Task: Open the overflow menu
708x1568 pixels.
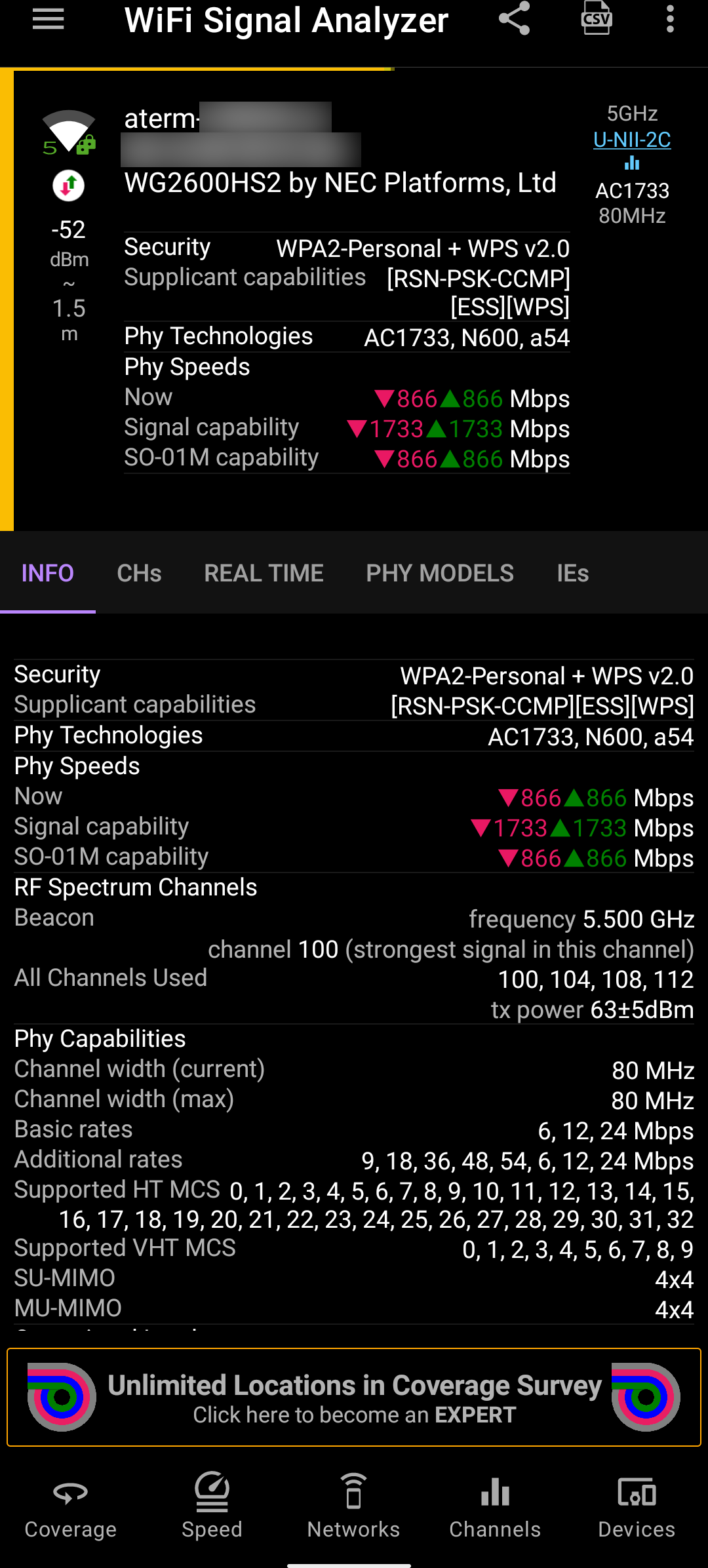Action: (x=670, y=20)
